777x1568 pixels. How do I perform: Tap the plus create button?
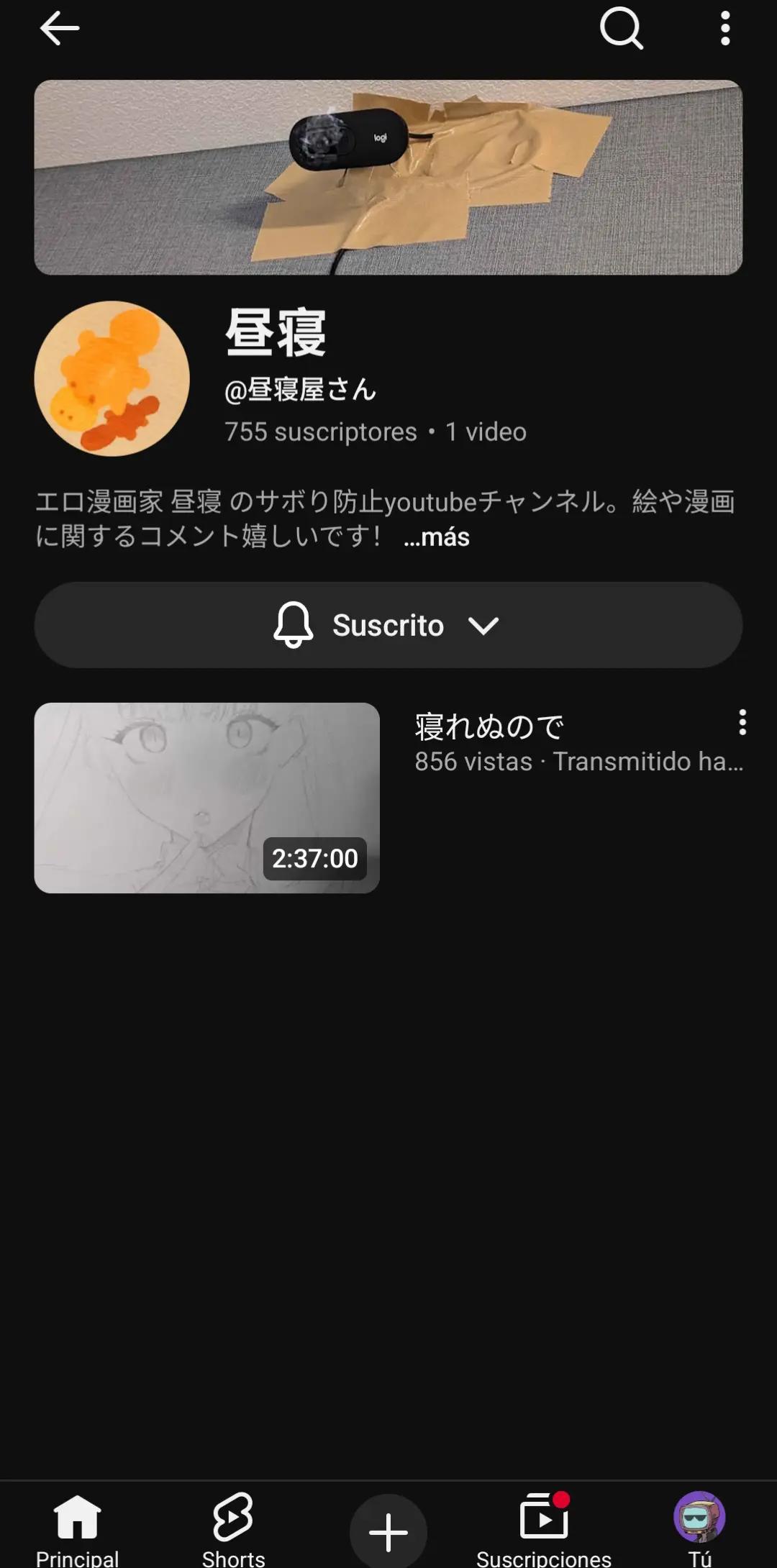pyautogui.click(x=388, y=1532)
